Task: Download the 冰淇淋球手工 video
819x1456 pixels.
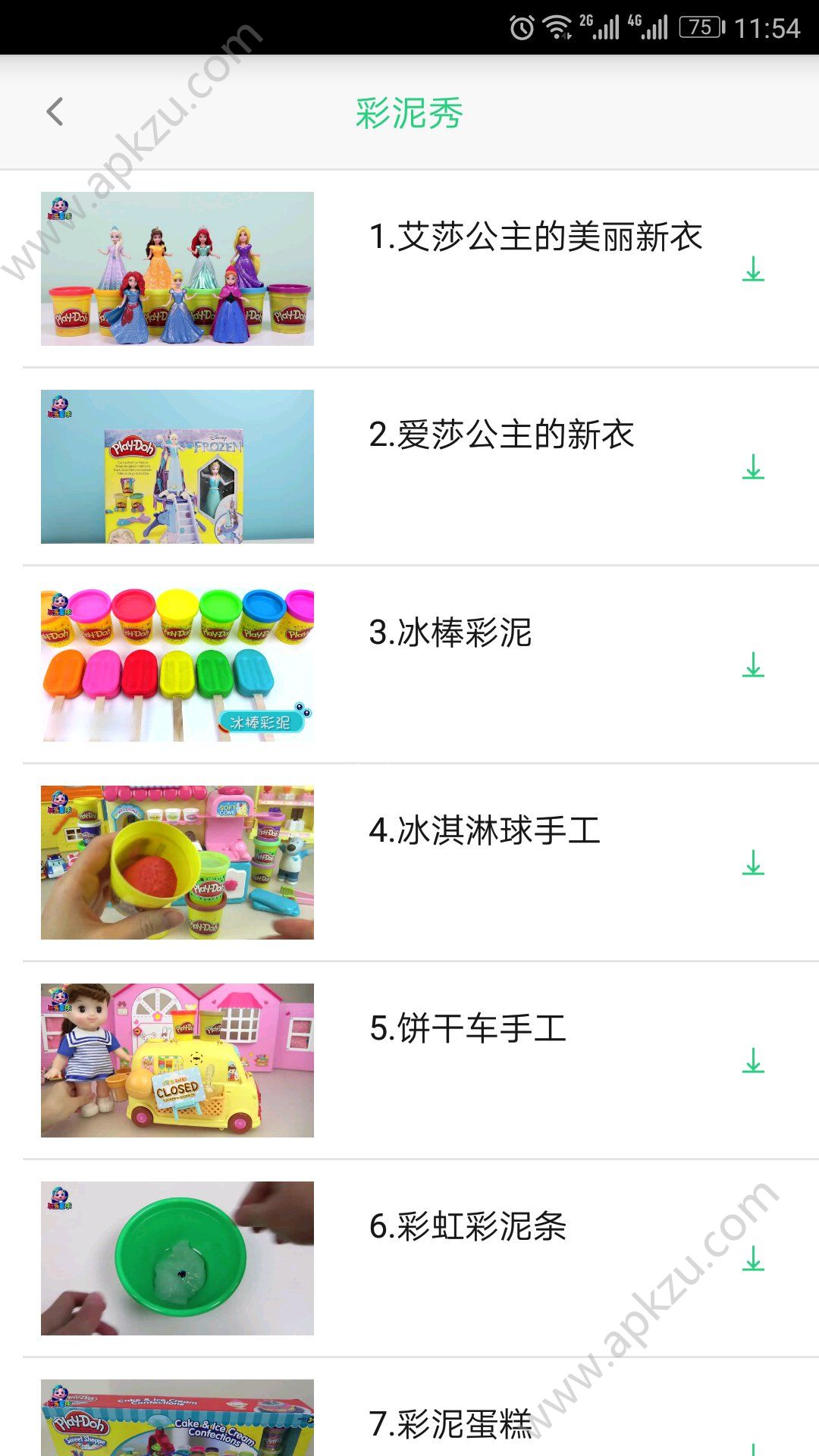Action: 752,864
